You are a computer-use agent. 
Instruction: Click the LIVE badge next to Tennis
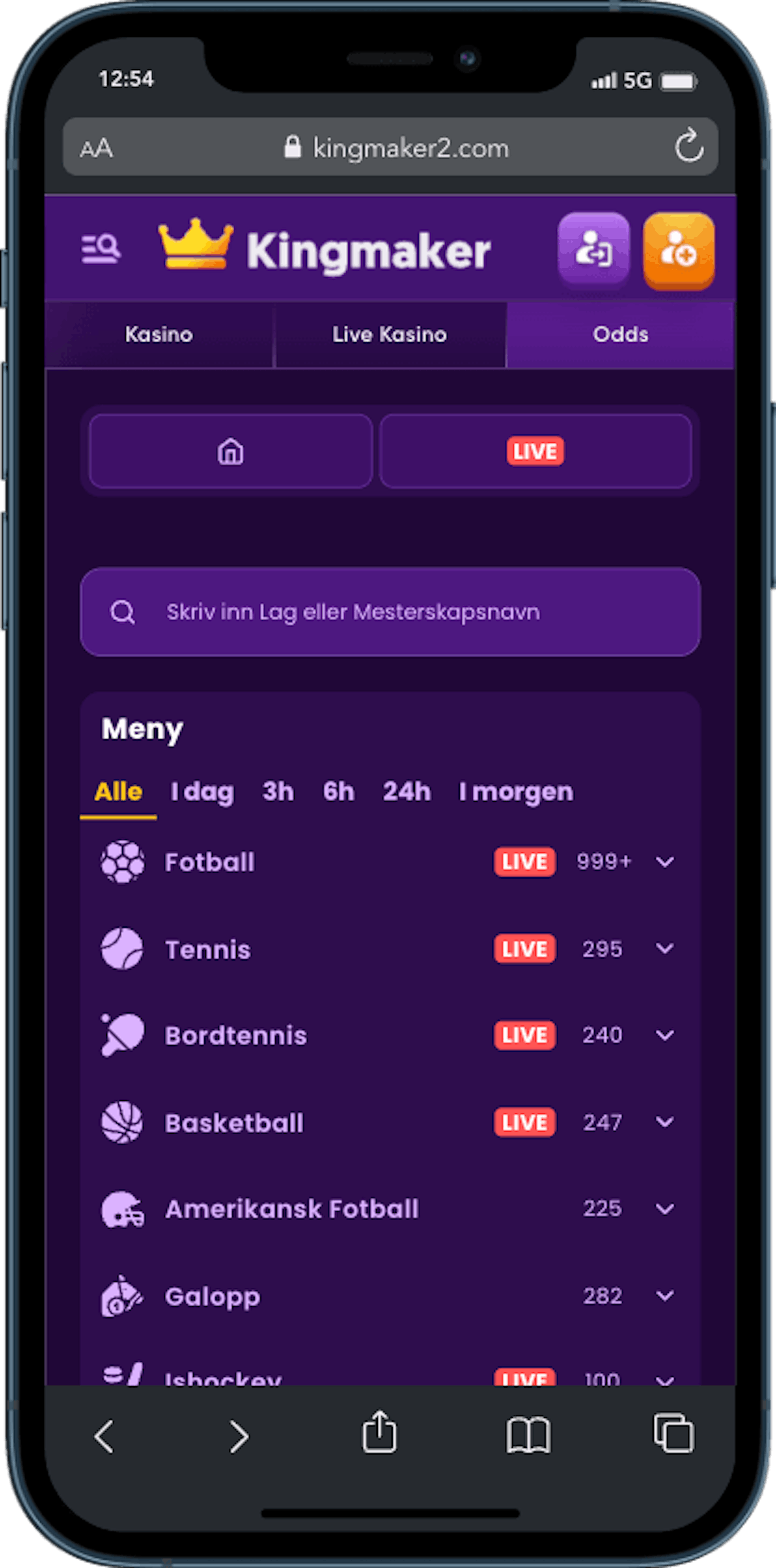[524, 949]
